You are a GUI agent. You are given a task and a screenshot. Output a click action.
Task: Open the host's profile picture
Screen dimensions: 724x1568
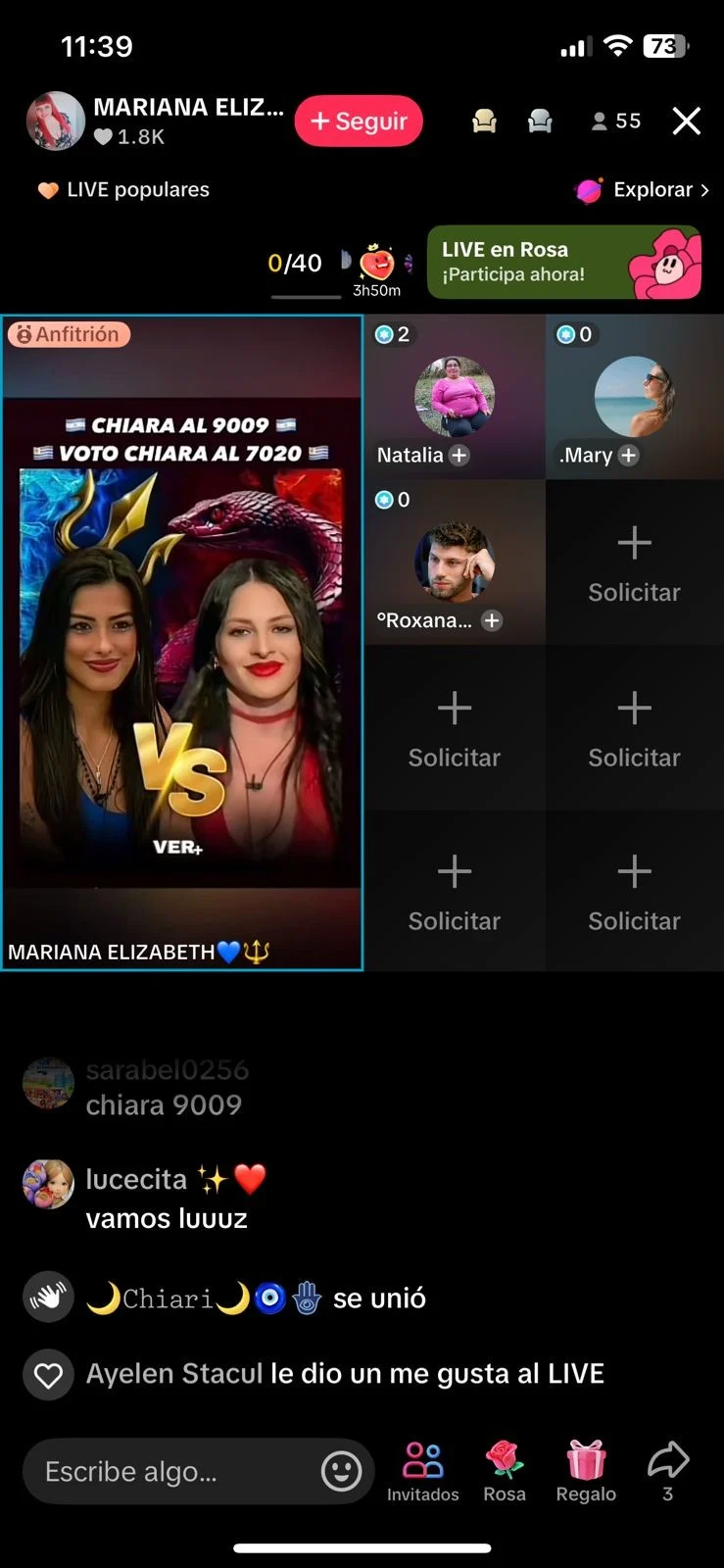[x=56, y=122]
